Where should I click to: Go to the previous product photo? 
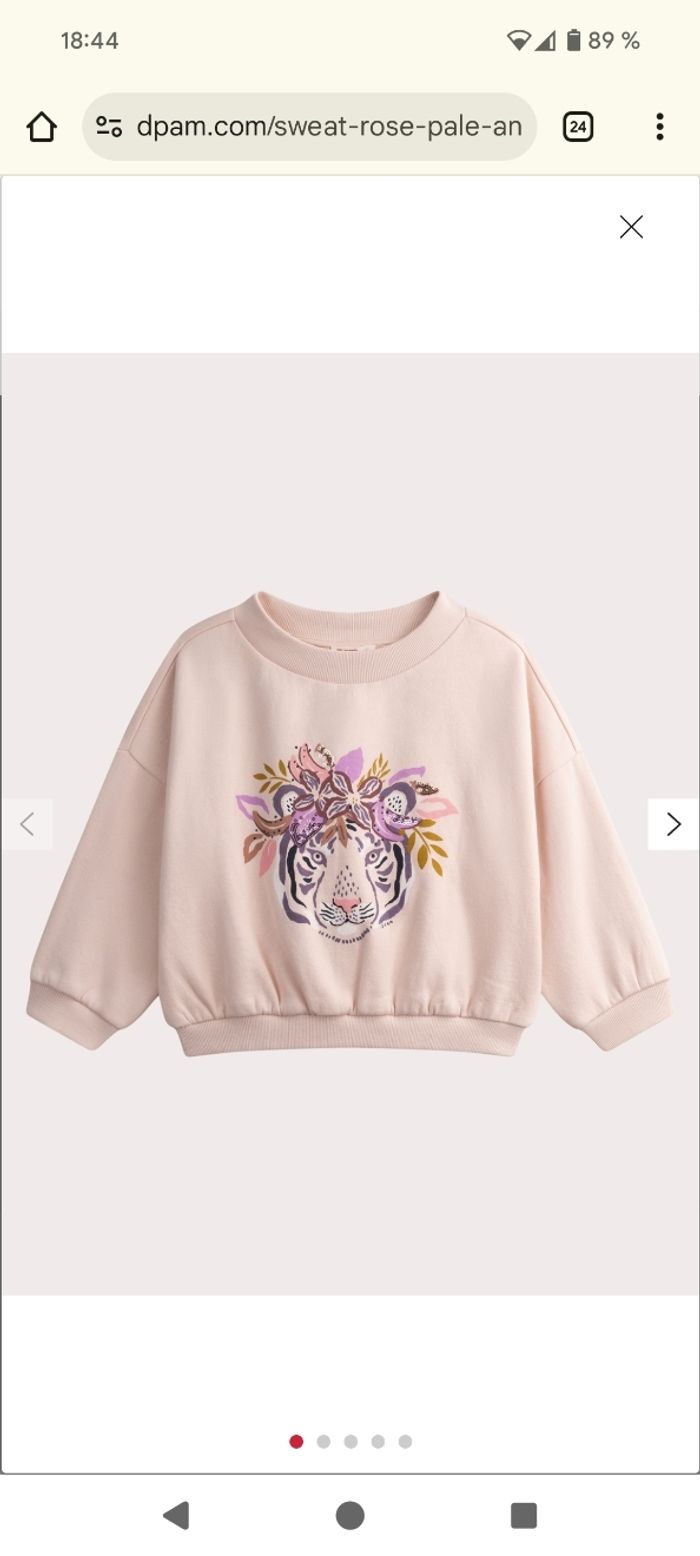tap(27, 824)
